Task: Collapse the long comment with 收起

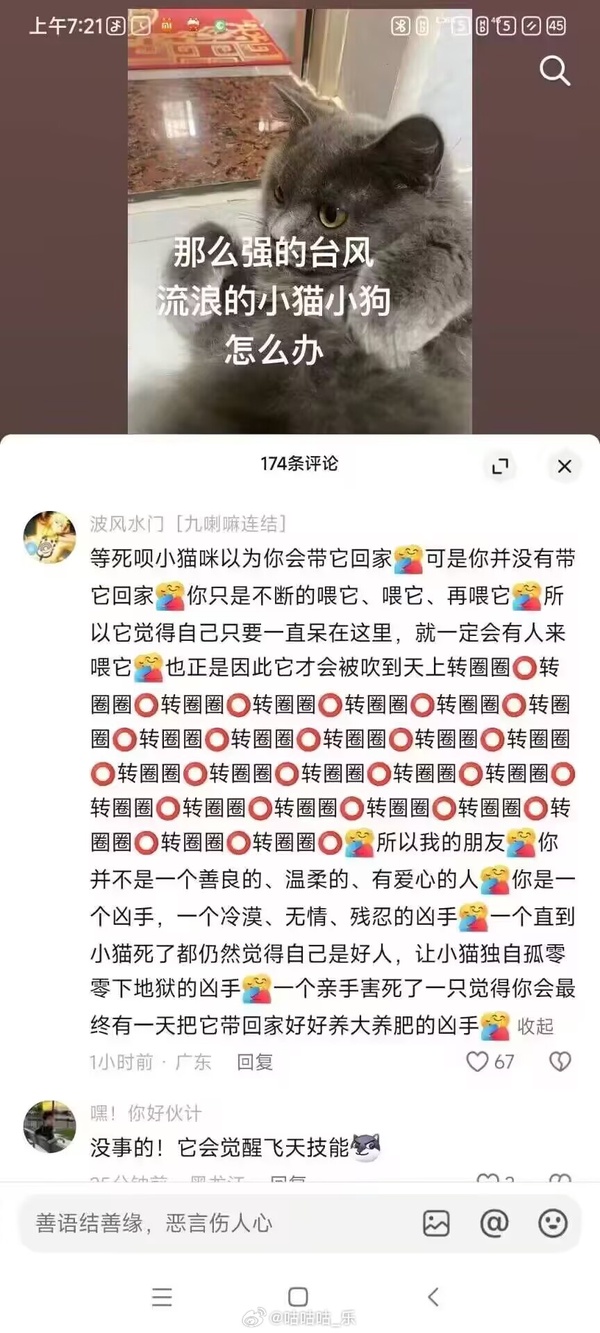Action: 535,1026
